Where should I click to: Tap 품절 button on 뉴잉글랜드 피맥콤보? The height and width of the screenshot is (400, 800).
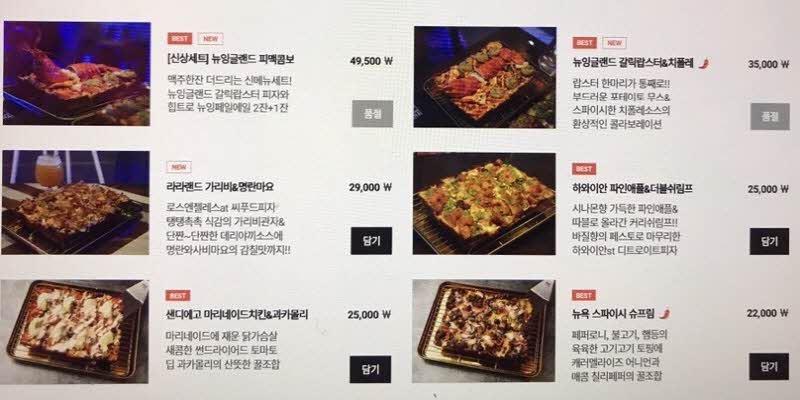(372, 114)
